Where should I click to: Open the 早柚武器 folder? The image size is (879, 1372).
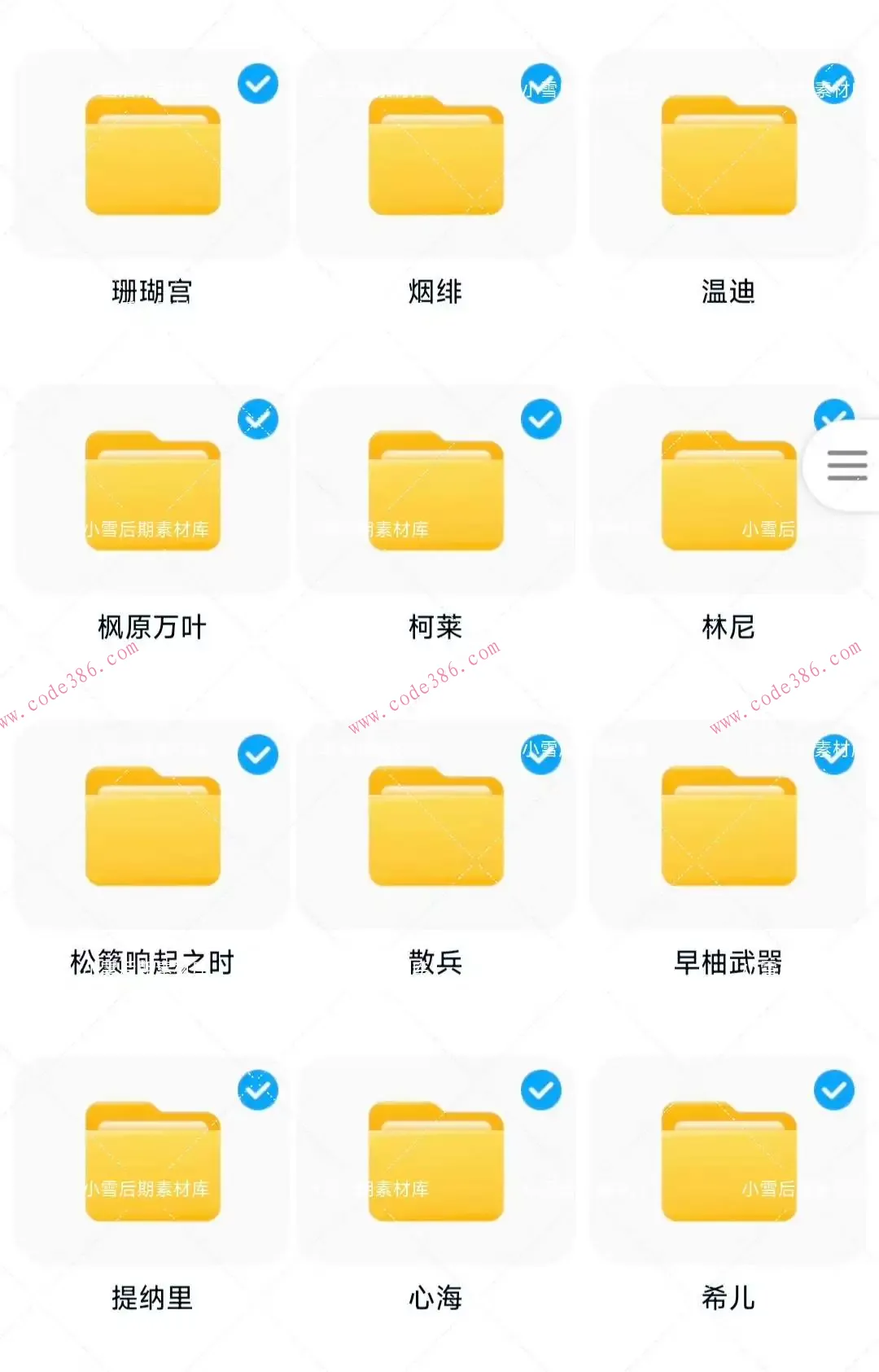coord(727,826)
